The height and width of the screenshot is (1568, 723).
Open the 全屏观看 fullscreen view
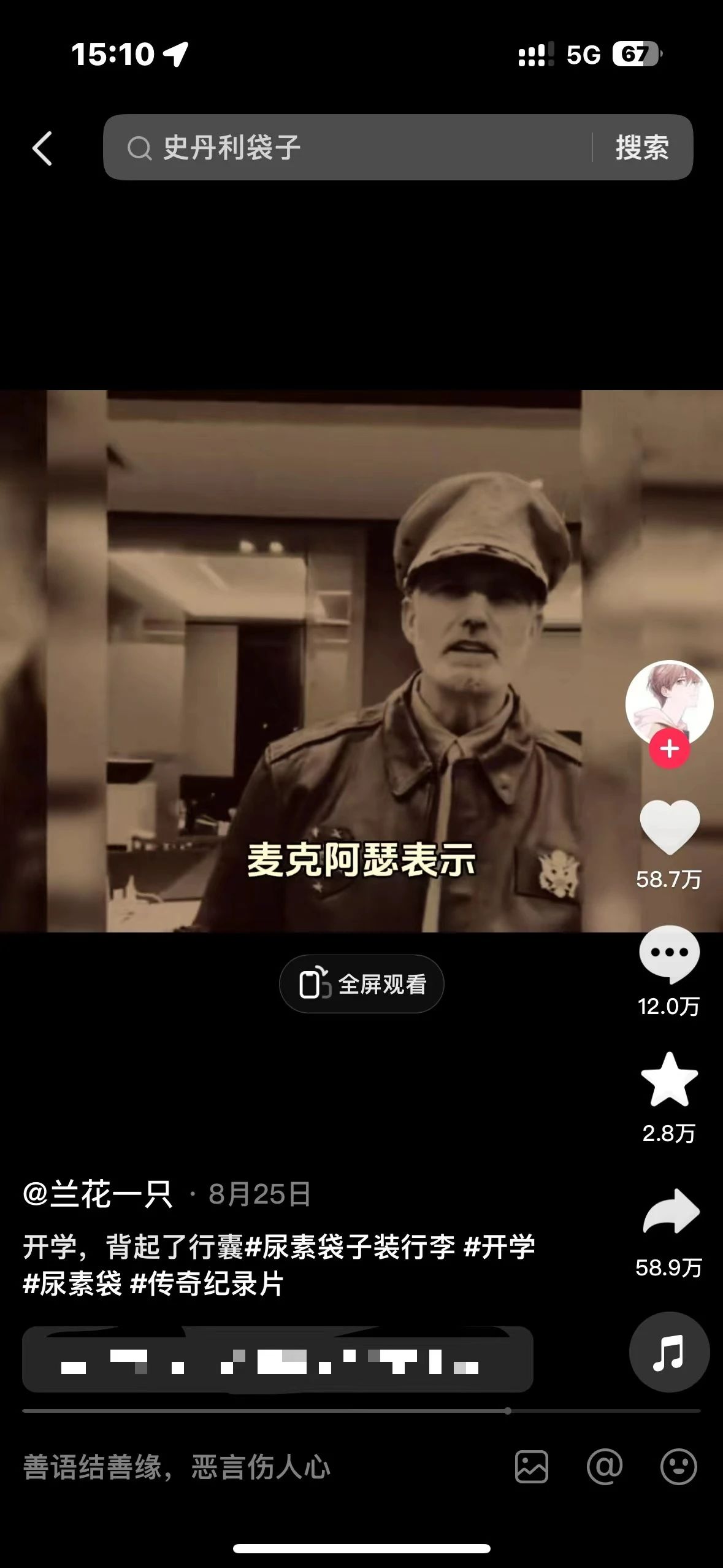(x=362, y=984)
